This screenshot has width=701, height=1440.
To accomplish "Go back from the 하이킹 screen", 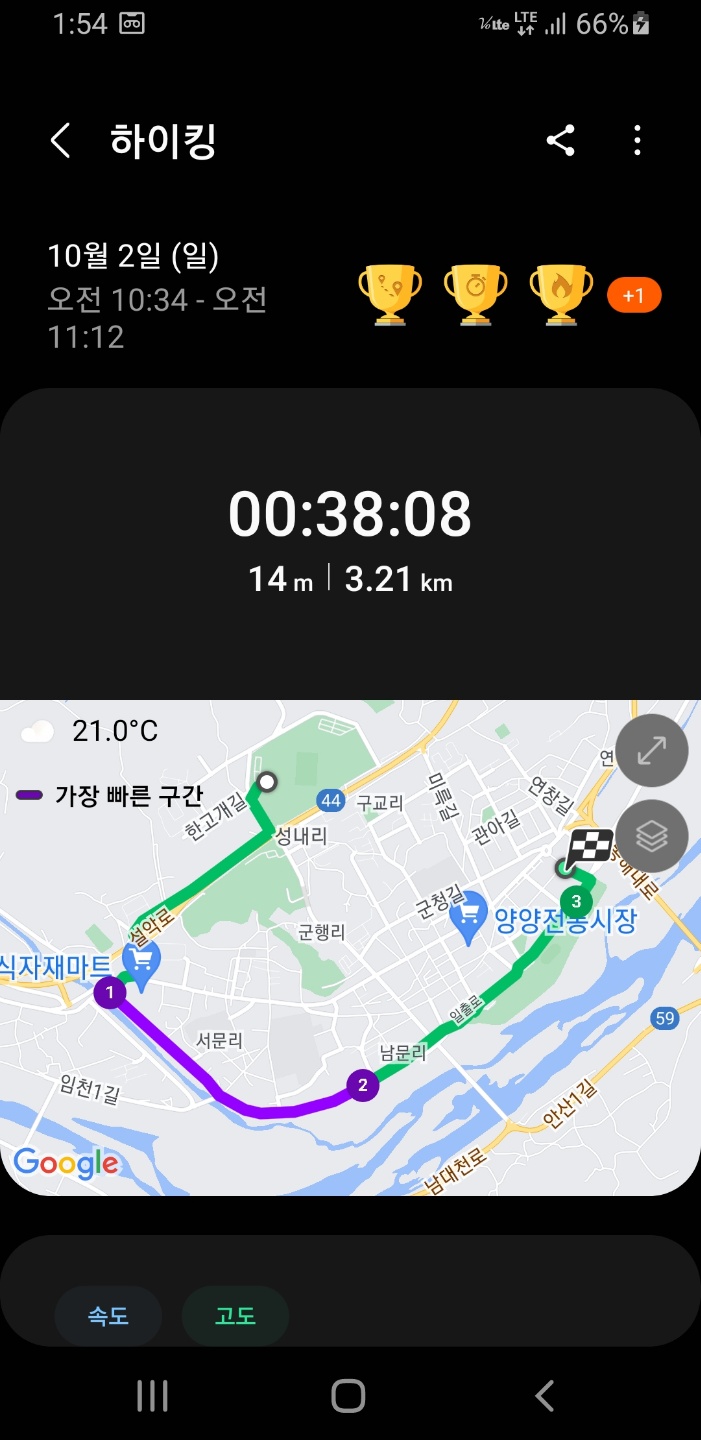I will (60, 141).
